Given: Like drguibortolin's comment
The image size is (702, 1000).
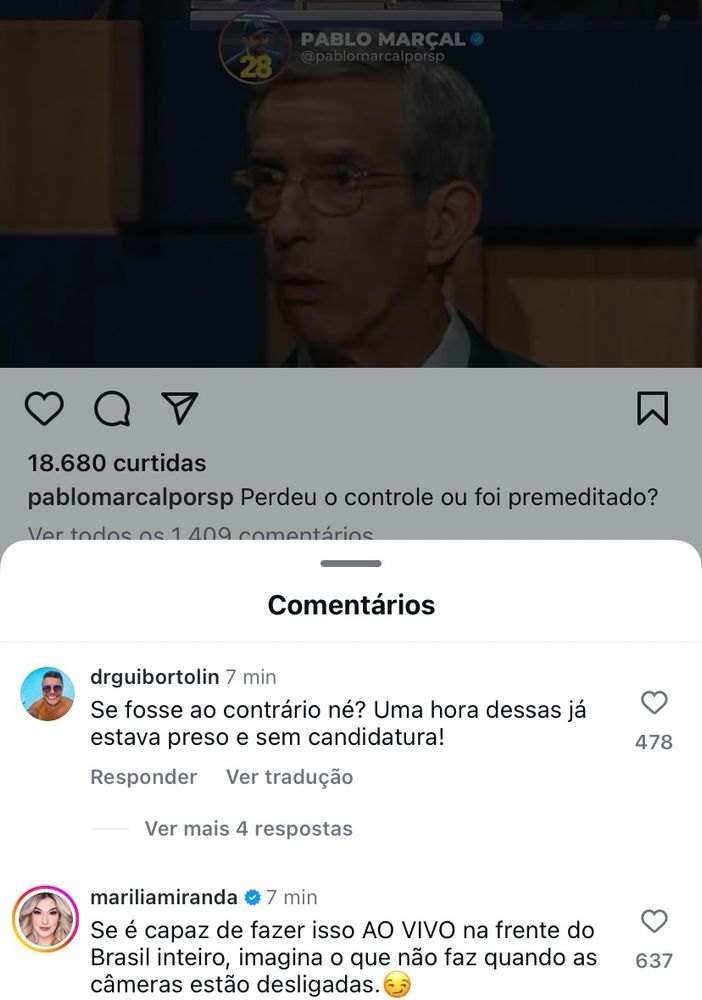Looking at the screenshot, I should point(654,704).
